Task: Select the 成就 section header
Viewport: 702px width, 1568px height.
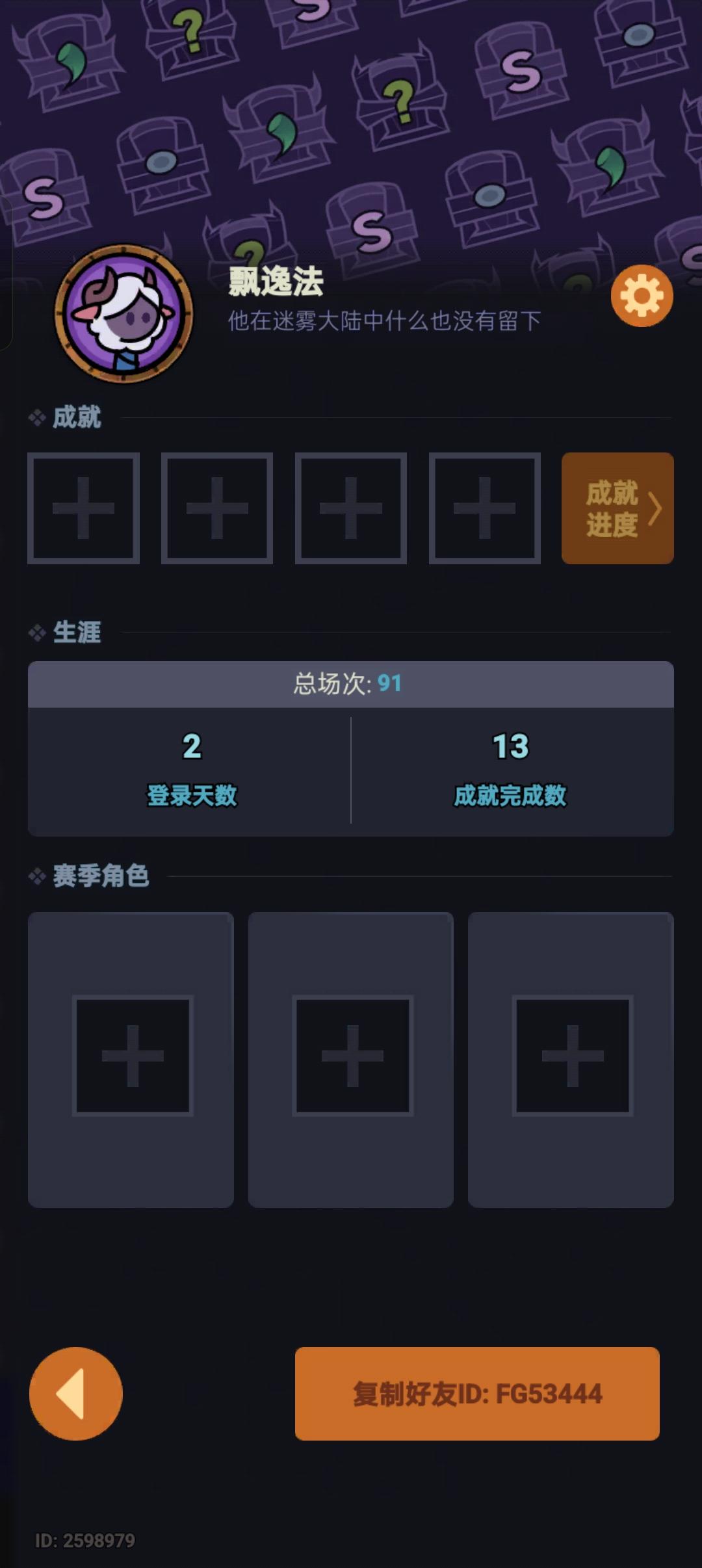Action: [x=76, y=419]
